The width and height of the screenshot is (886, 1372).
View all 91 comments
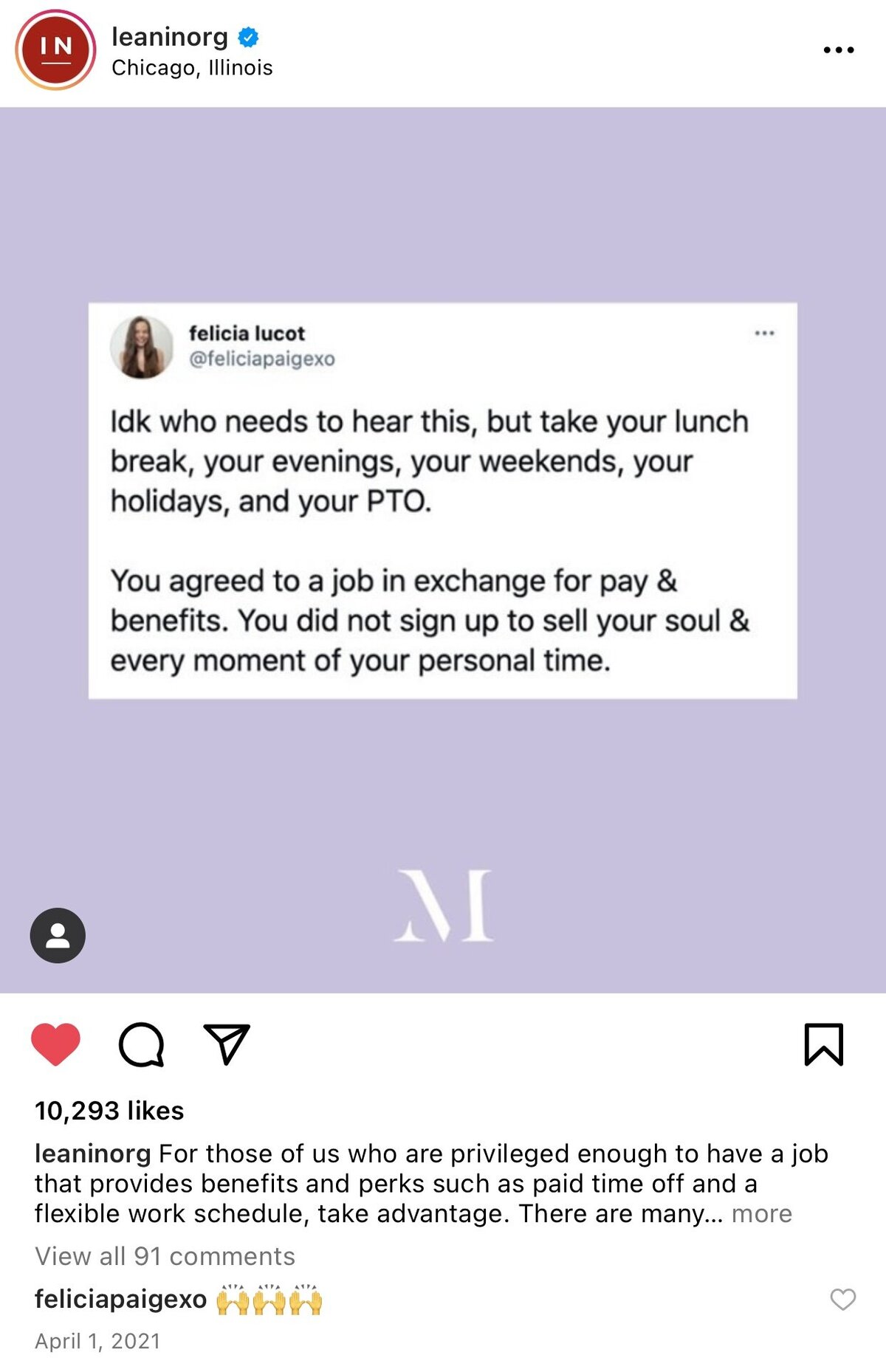coord(165,1256)
